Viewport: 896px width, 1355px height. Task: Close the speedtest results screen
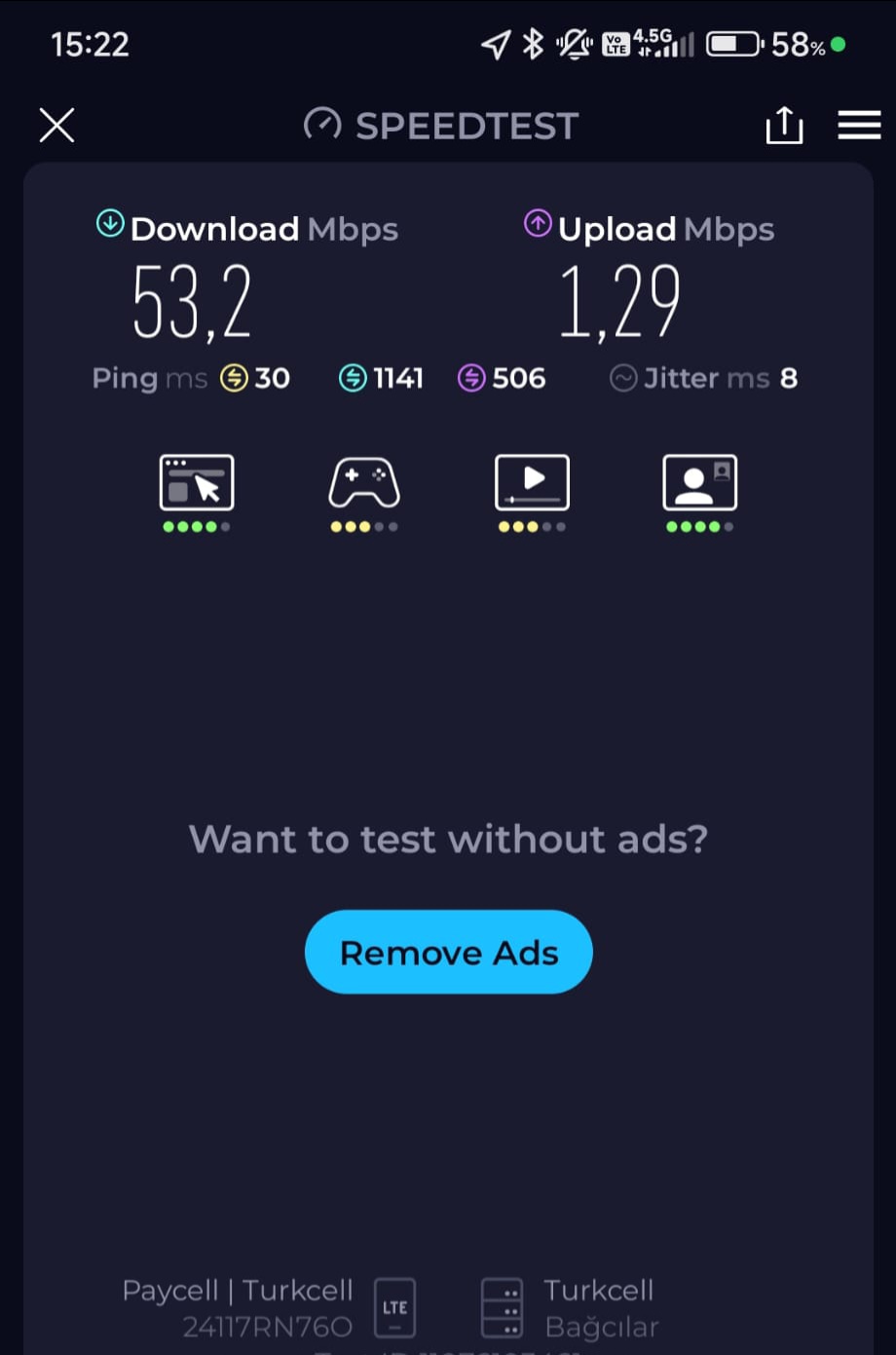coord(56,126)
